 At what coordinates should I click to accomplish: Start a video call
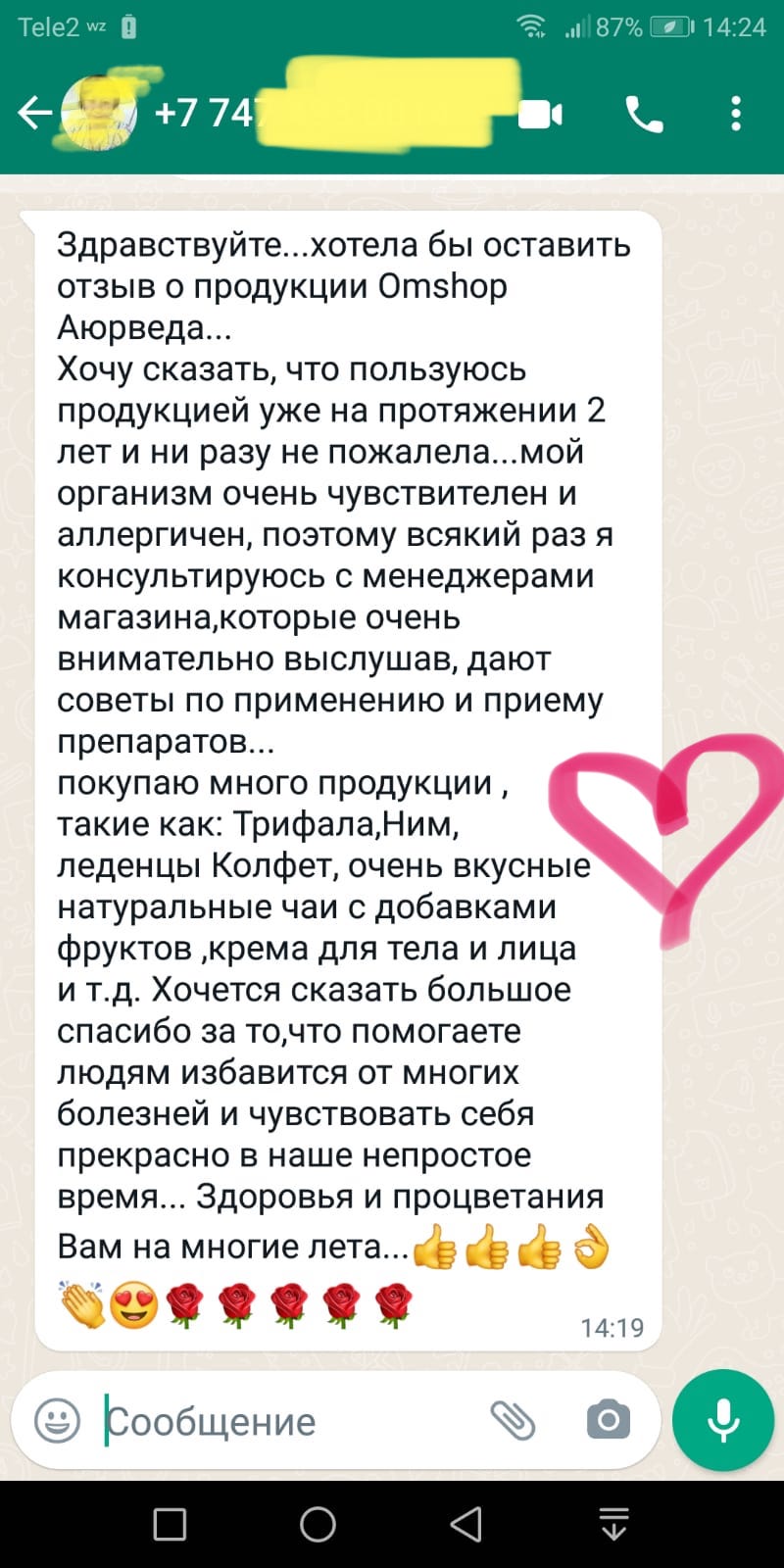pyautogui.click(x=540, y=115)
